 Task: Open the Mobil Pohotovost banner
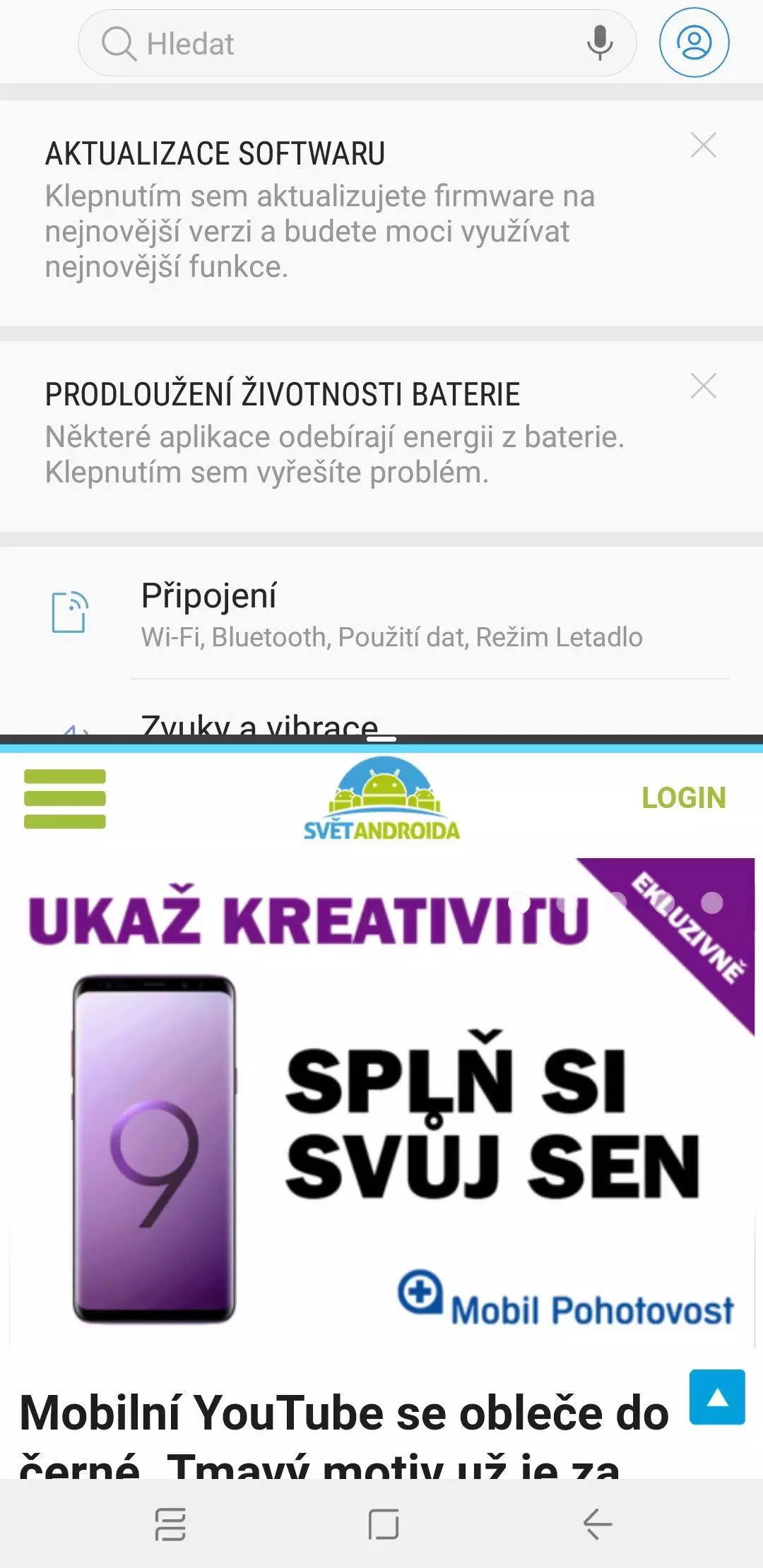click(381, 1102)
